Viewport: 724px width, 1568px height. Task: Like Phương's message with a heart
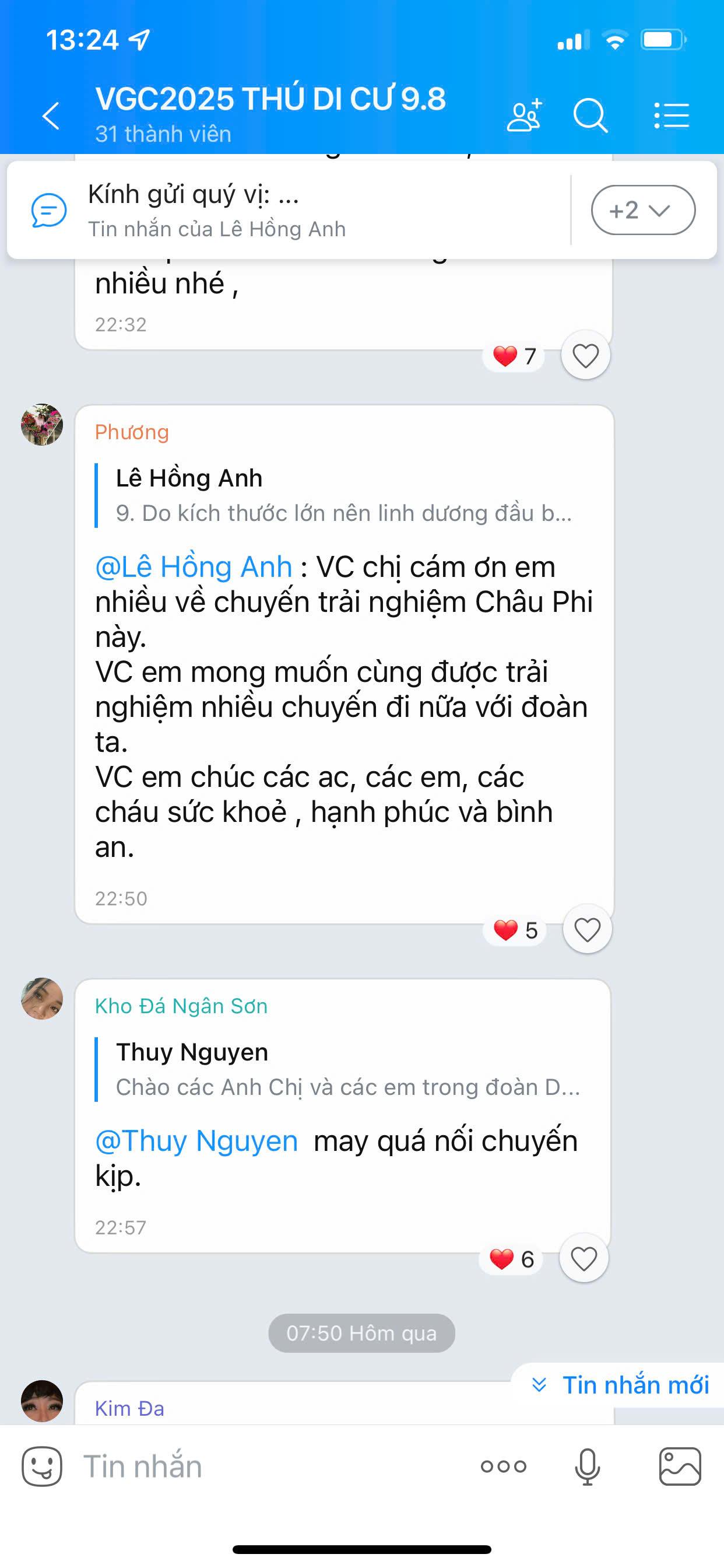click(587, 929)
